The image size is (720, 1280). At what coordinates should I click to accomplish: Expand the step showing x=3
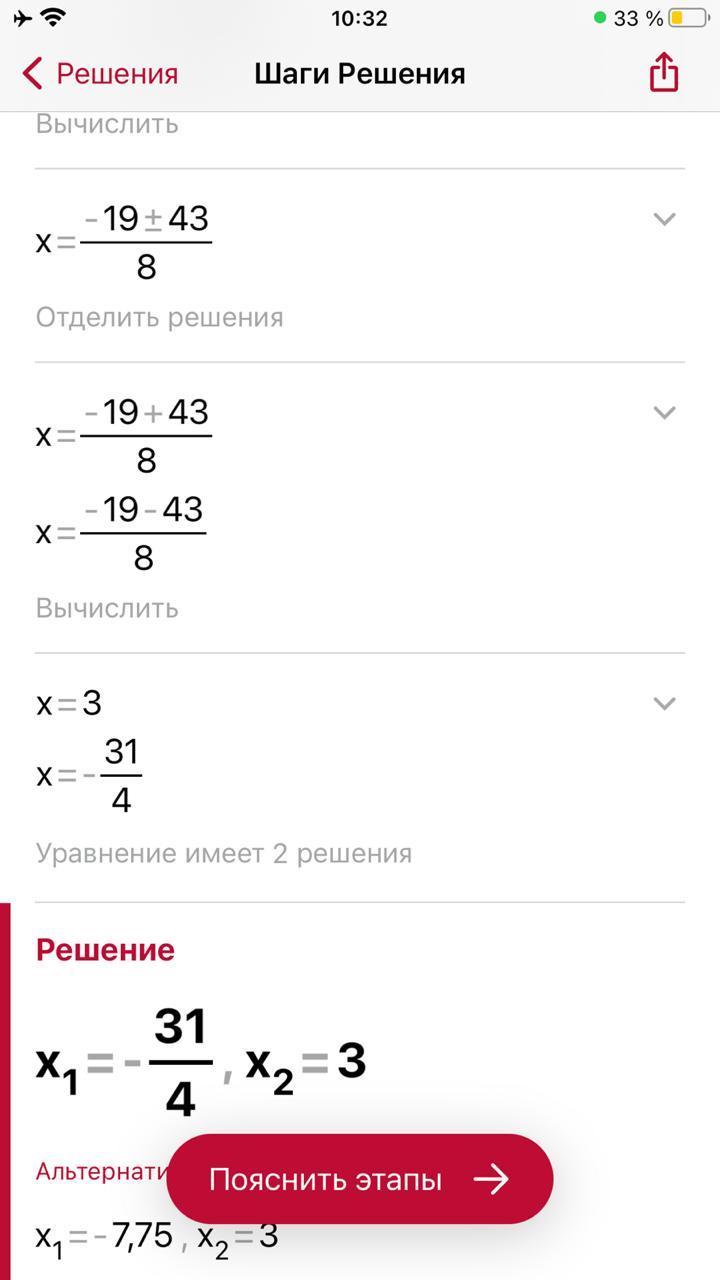(x=664, y=703)
